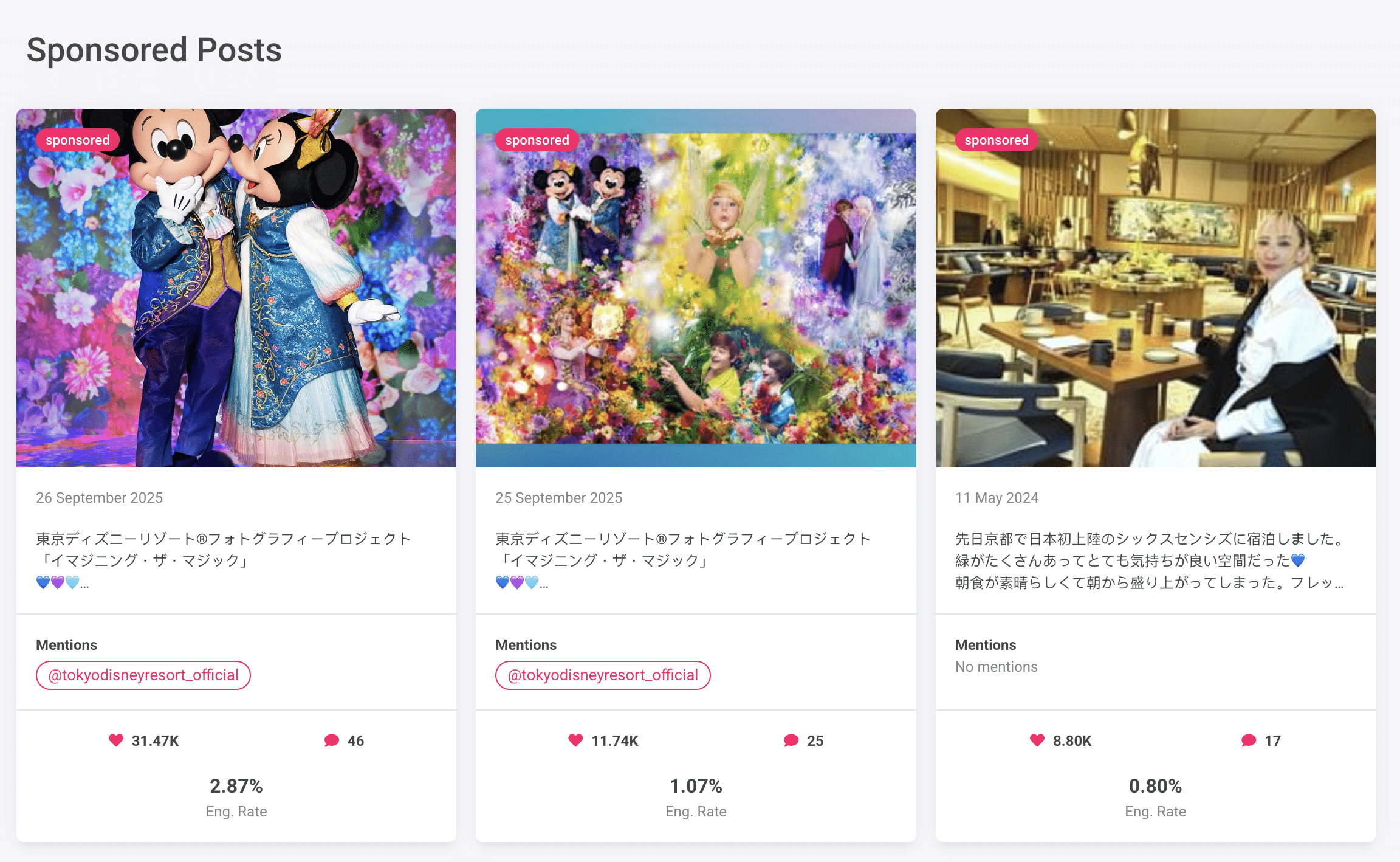Tap @tokyodisneyresort_official mention on 26 September post

point(143,675)
